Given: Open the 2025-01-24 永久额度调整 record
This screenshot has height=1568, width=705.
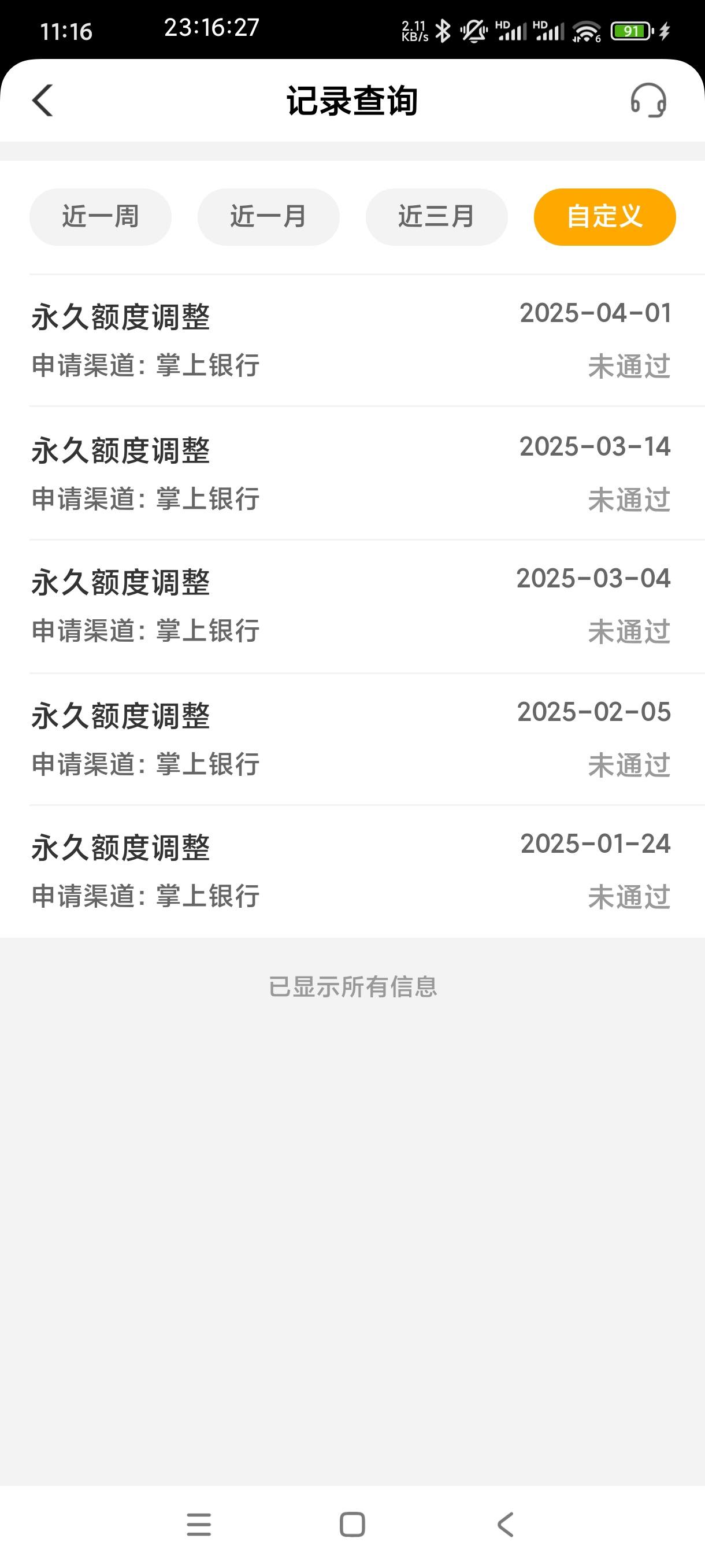Looking at the screenshot, I should [352, 872].
